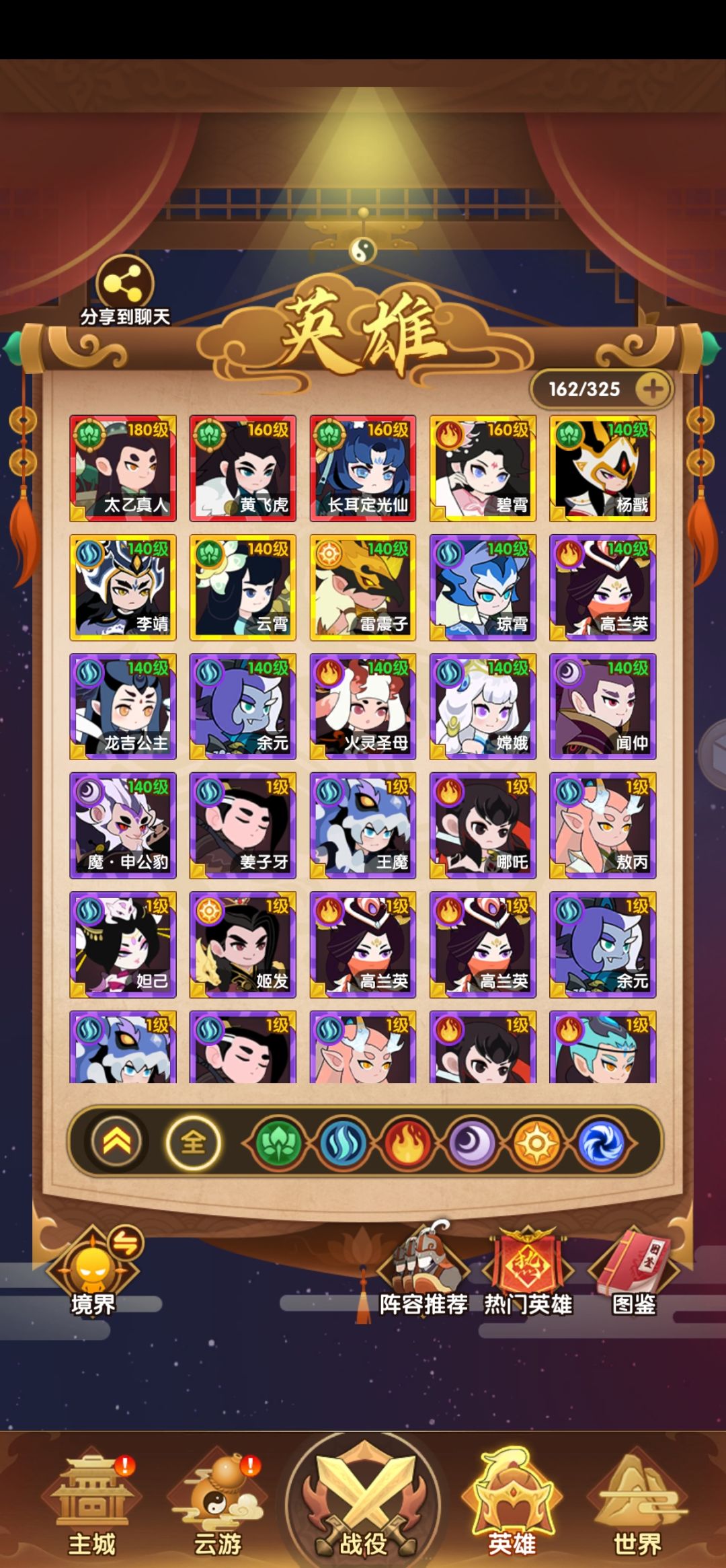This screenshot has height=1568, width=726.
Task: Tap the plus button beside 162/325
Action: tap(653, 389)
